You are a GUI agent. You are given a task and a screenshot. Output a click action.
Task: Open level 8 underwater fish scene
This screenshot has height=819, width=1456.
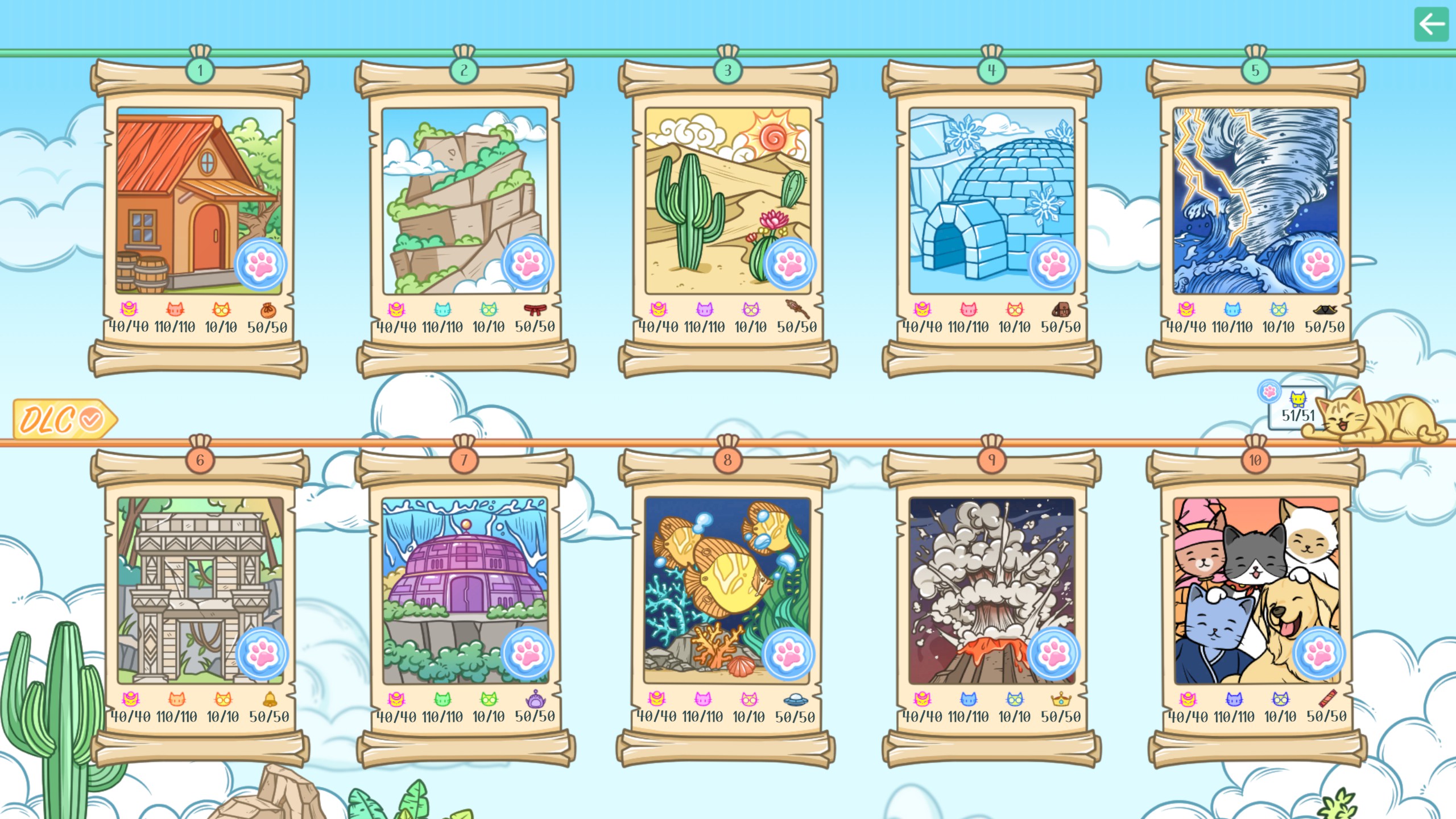coord(727,590)
